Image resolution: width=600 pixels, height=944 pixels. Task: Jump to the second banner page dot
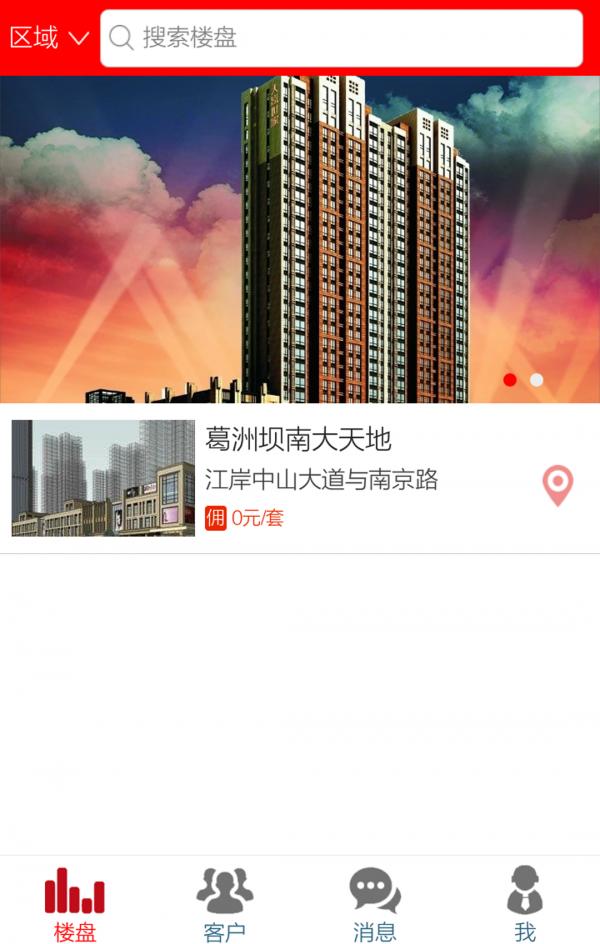coord(537,380)
